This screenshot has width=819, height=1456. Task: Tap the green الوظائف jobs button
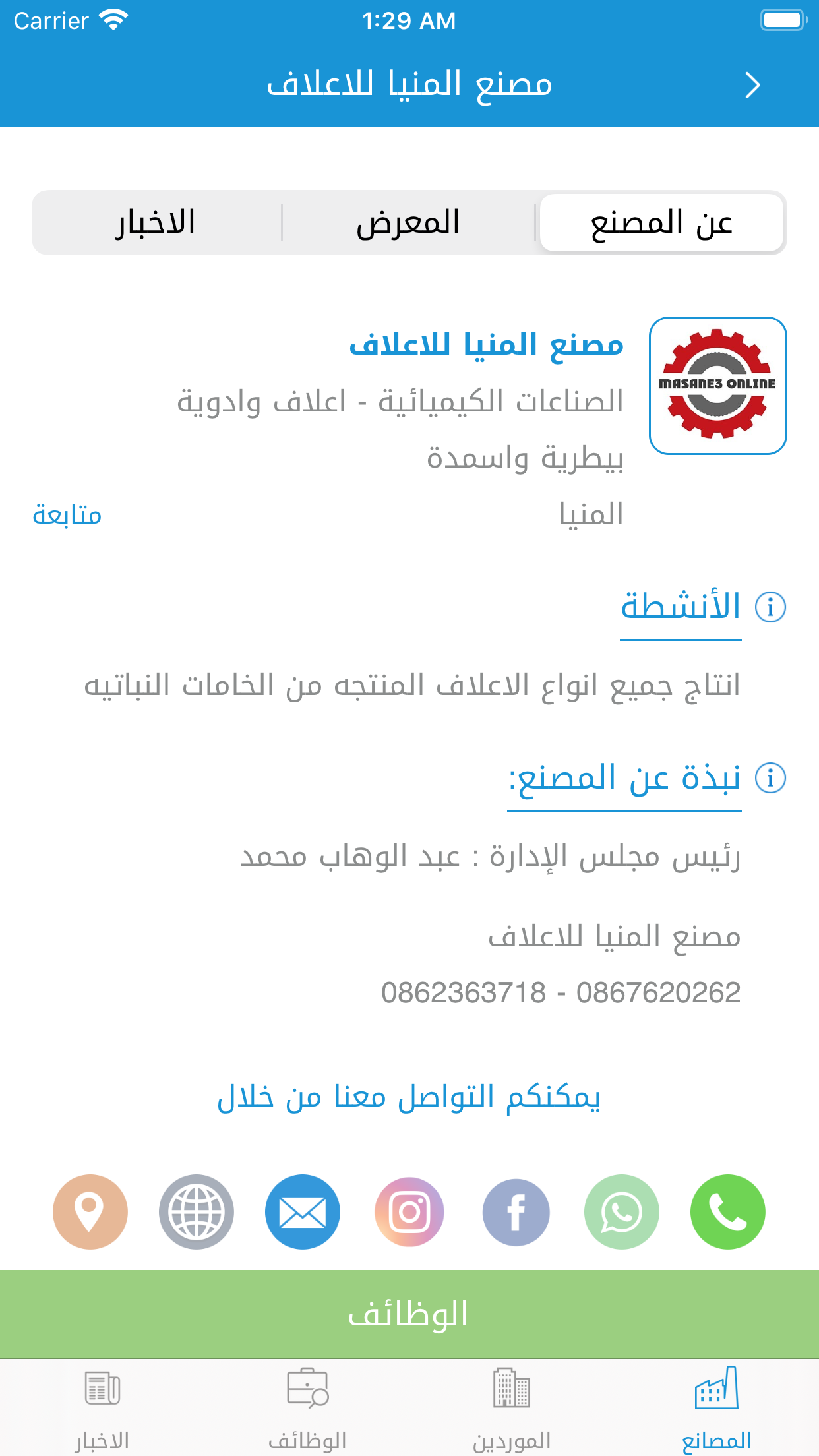coord(409,1314)
